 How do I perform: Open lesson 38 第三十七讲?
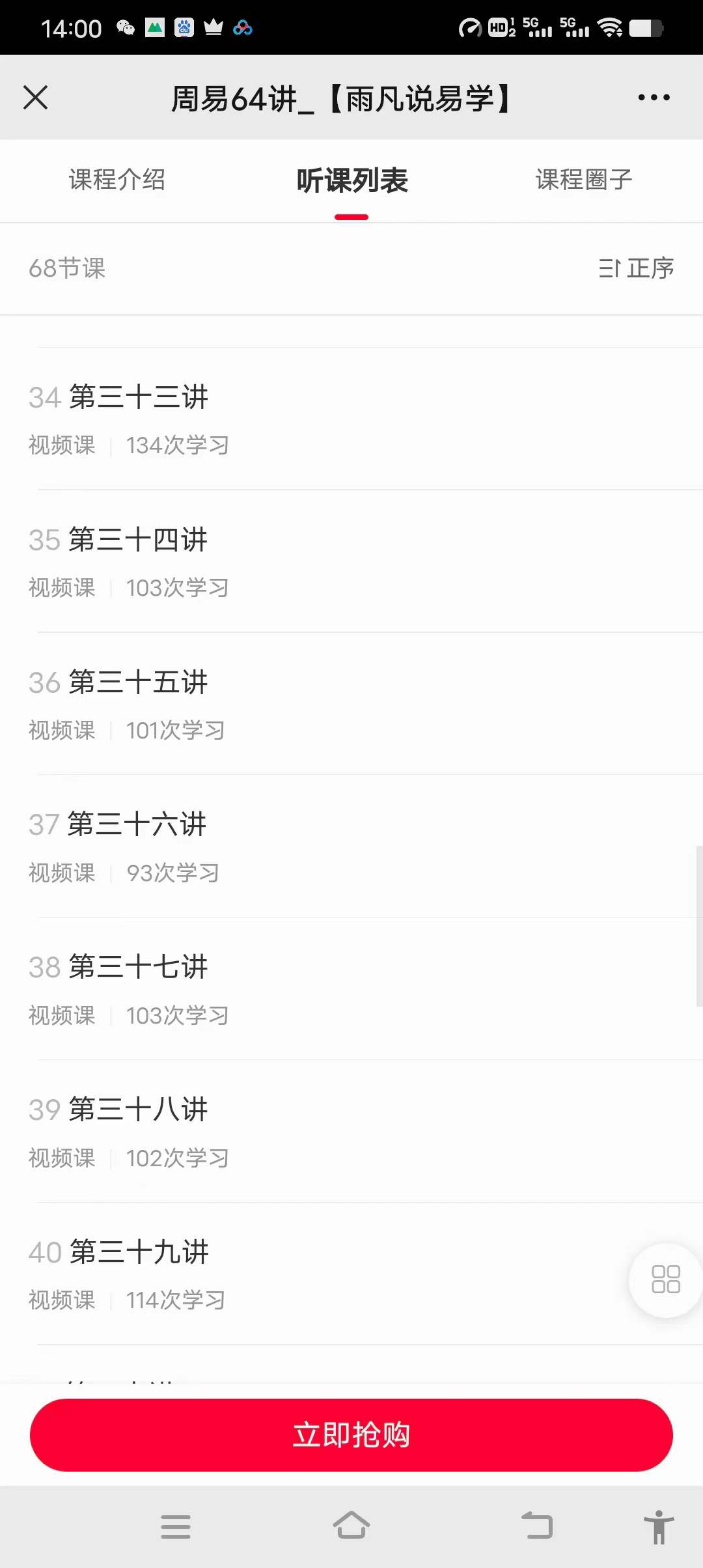pyautogui.click(x=351, y=989)
